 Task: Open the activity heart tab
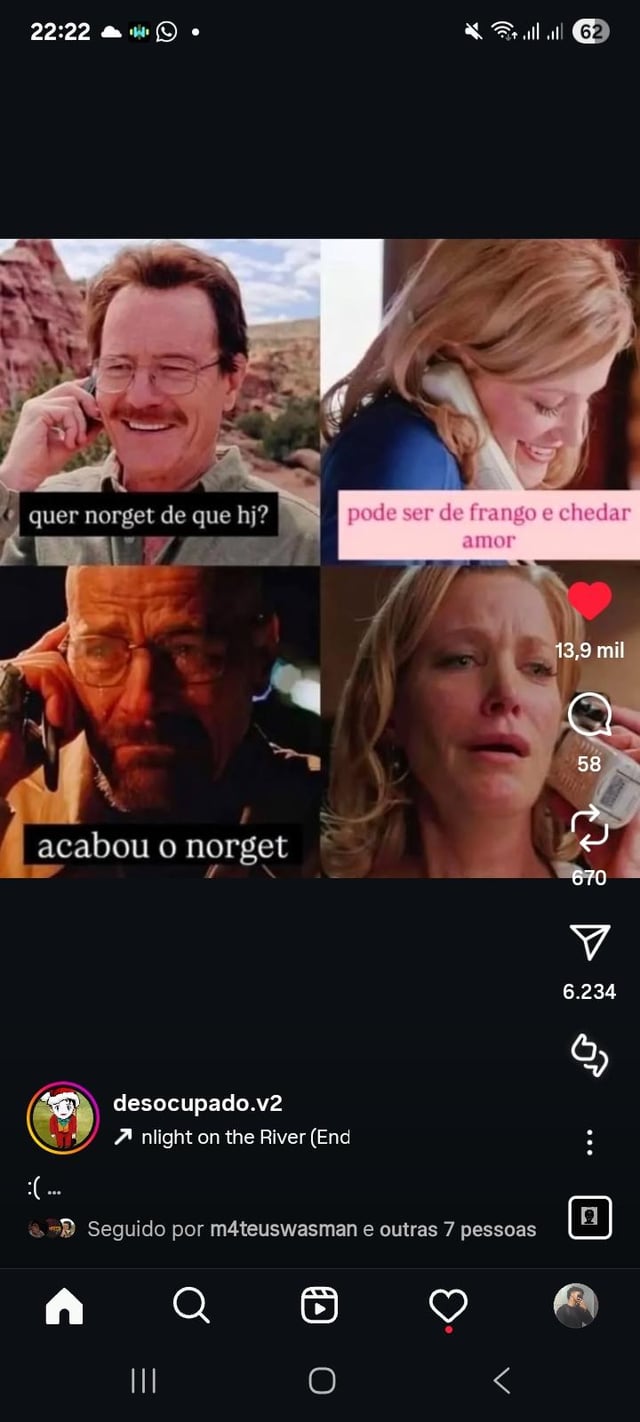pyautogui.click(x=448, y=1305)
